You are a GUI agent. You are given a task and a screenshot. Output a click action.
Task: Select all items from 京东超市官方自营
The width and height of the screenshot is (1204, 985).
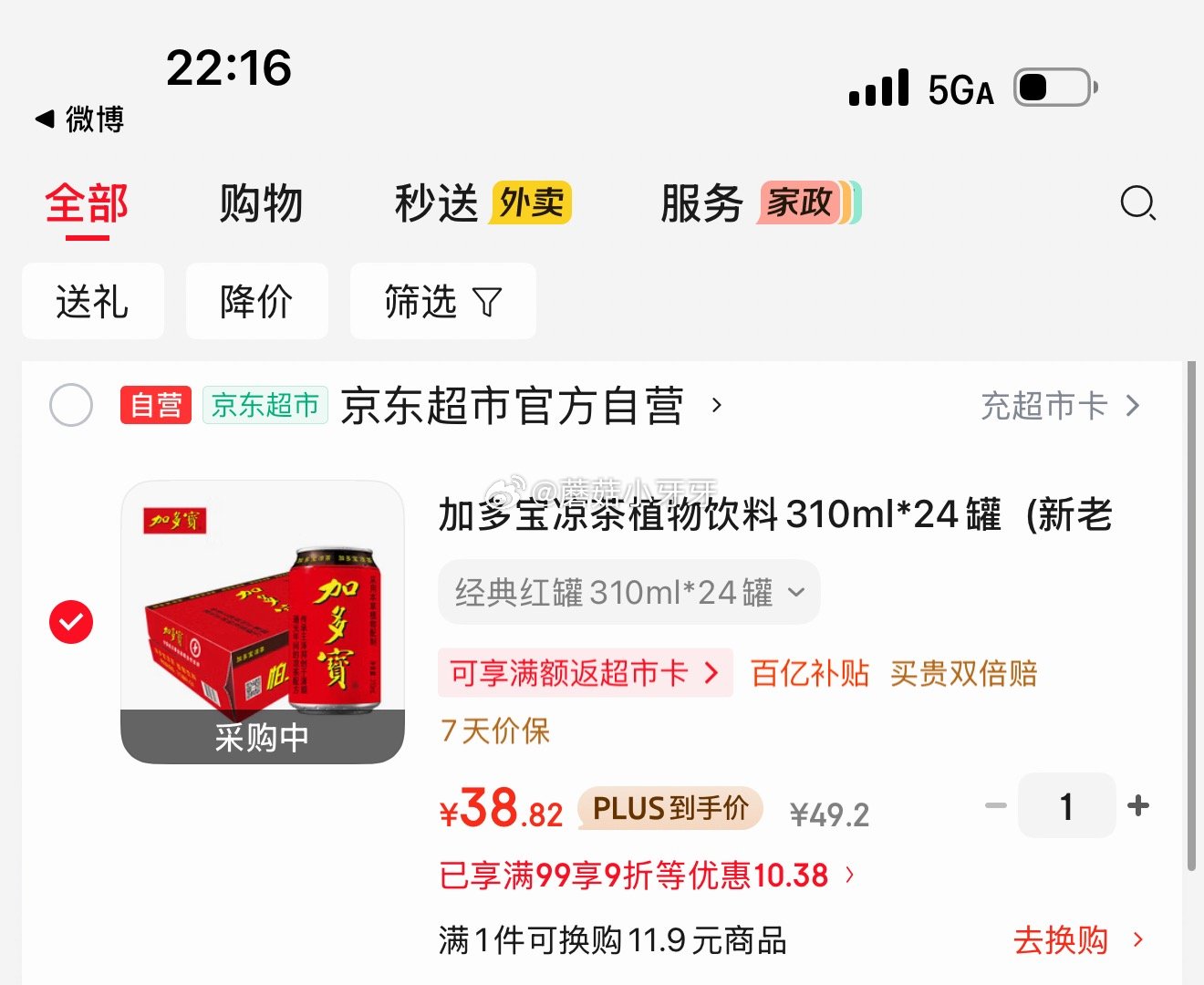[x=71, y=405]
